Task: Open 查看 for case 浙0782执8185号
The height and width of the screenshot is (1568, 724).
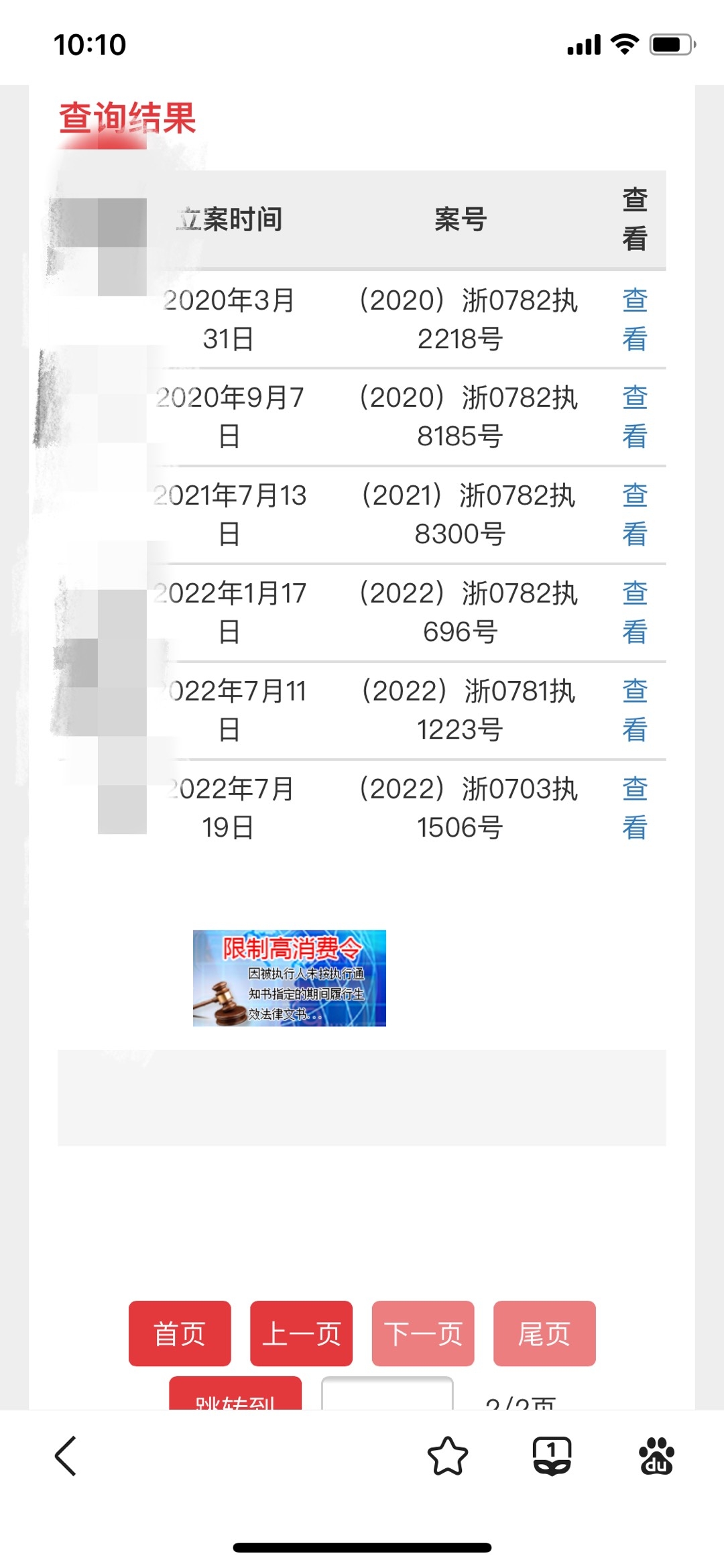Action: 634,416
